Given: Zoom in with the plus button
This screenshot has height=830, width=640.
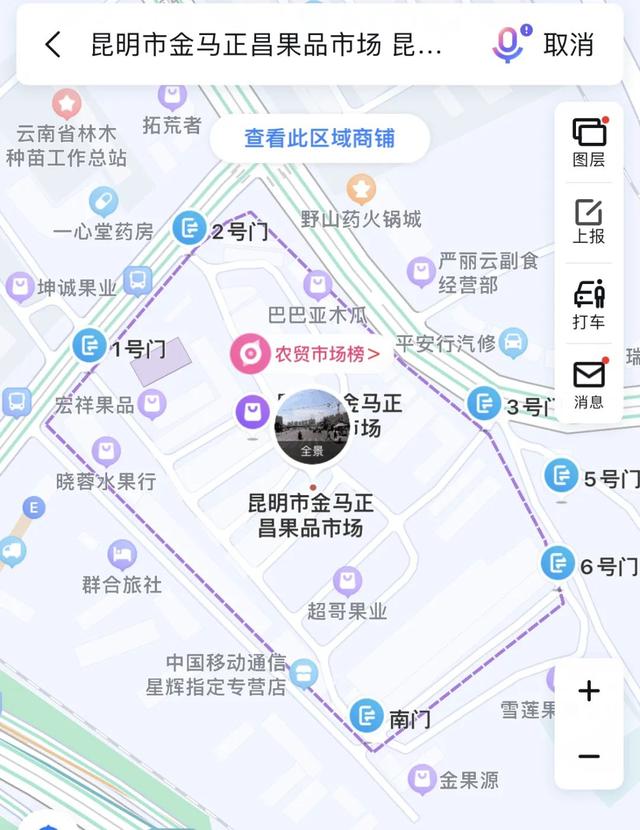Looking at the screenshot, I should 589,691.
